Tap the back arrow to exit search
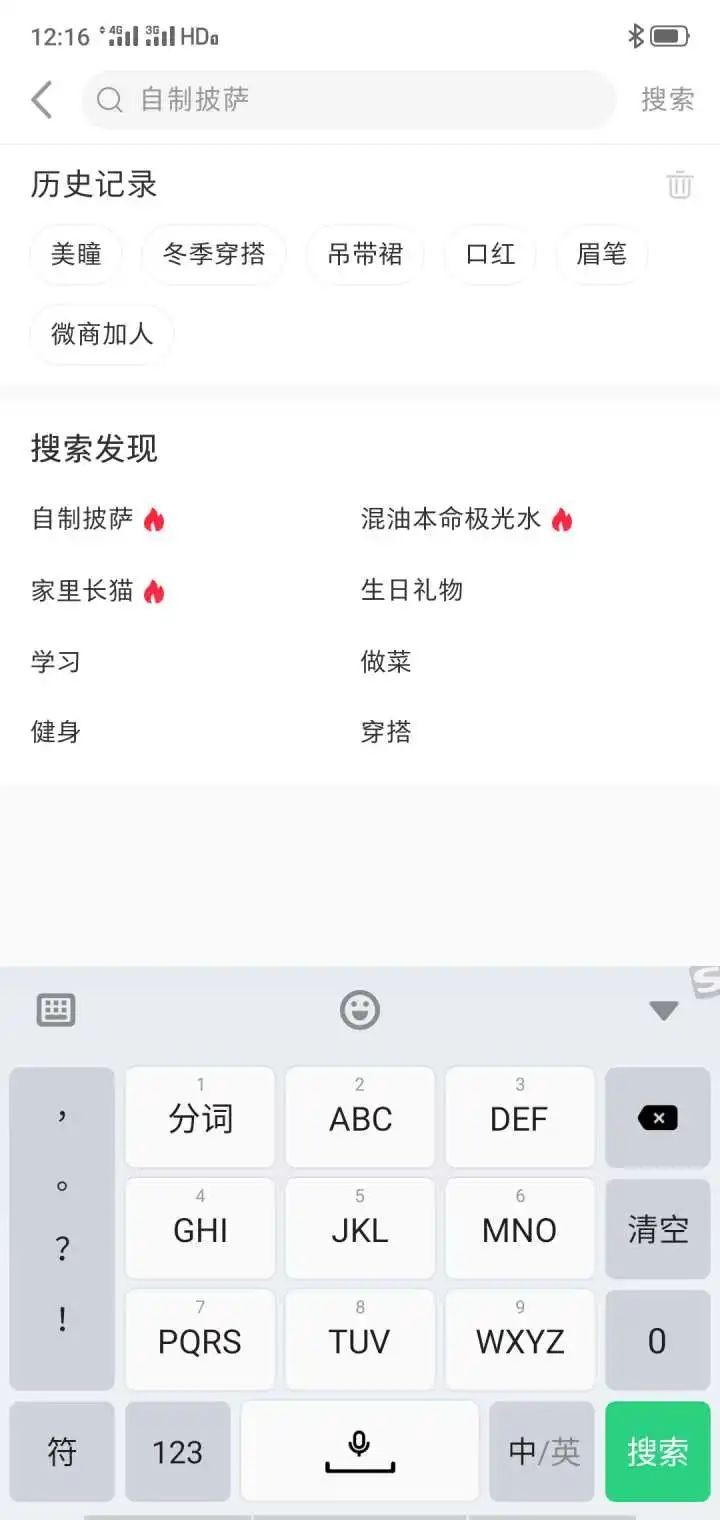This screenshot has height=1520, width=720. [40, 99]
